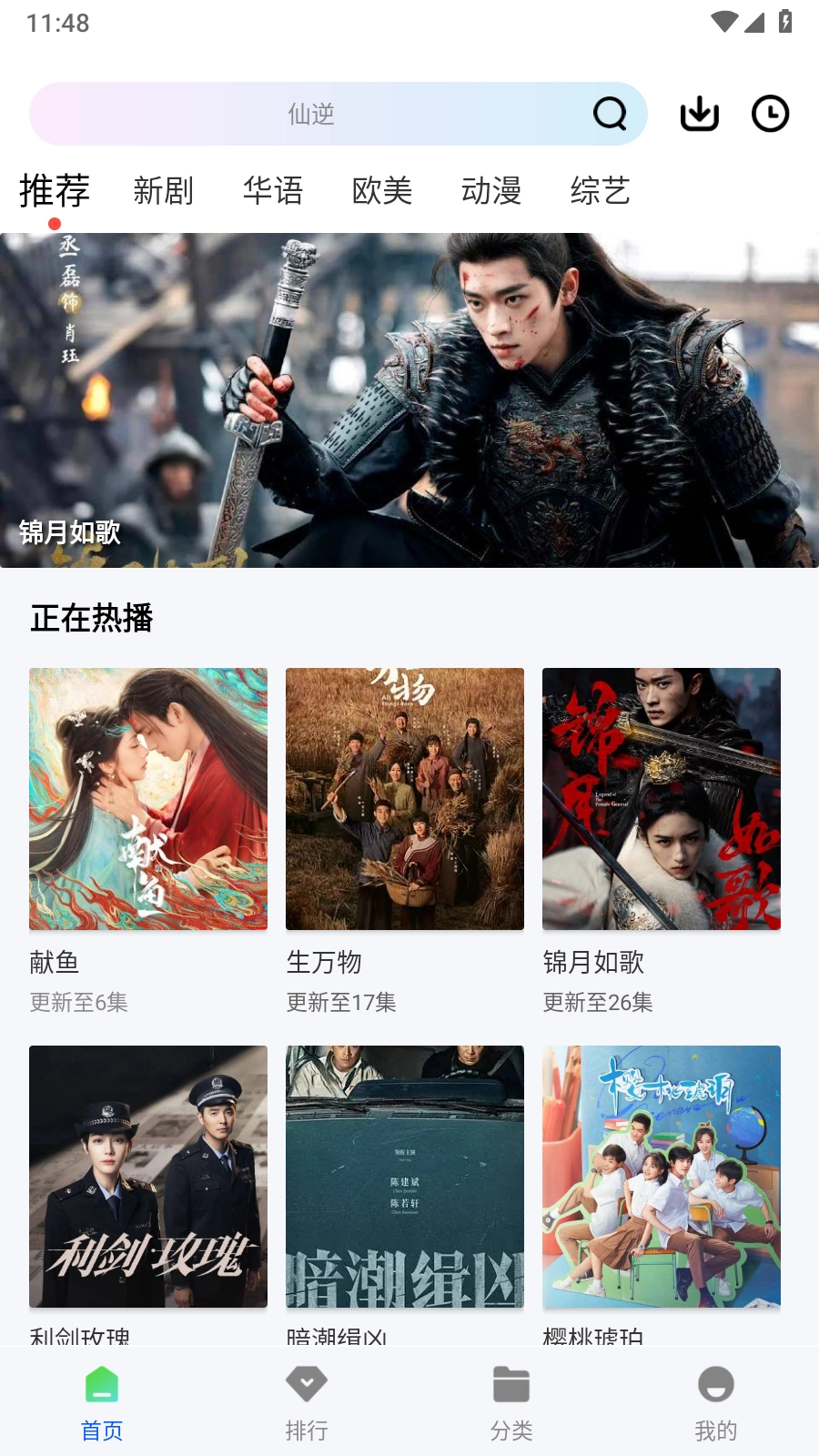The width and height of the screenshot is (819, 1456).
Task: Switch to the 动漫 tab
Action: click(490, 191)
